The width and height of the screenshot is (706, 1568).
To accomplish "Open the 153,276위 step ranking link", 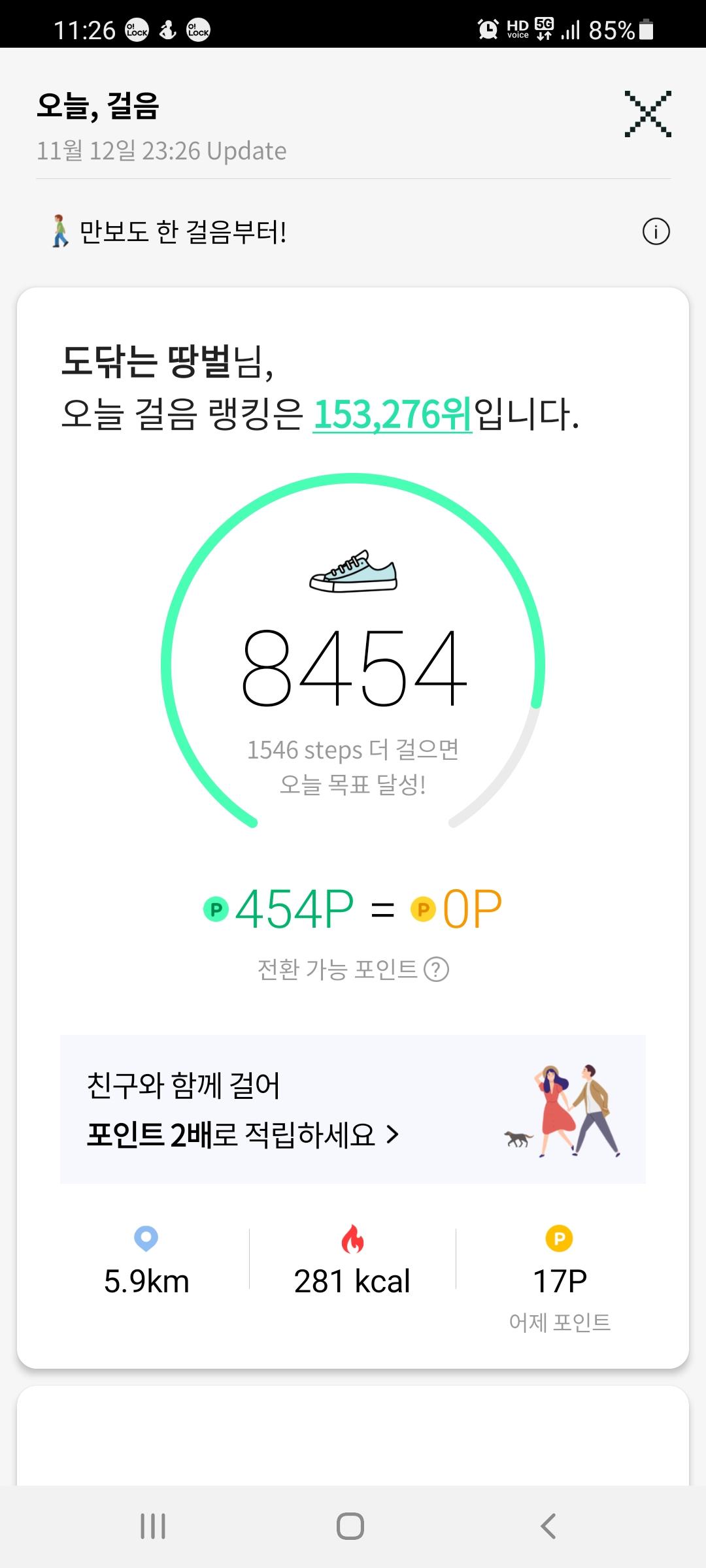I will 392,414.
